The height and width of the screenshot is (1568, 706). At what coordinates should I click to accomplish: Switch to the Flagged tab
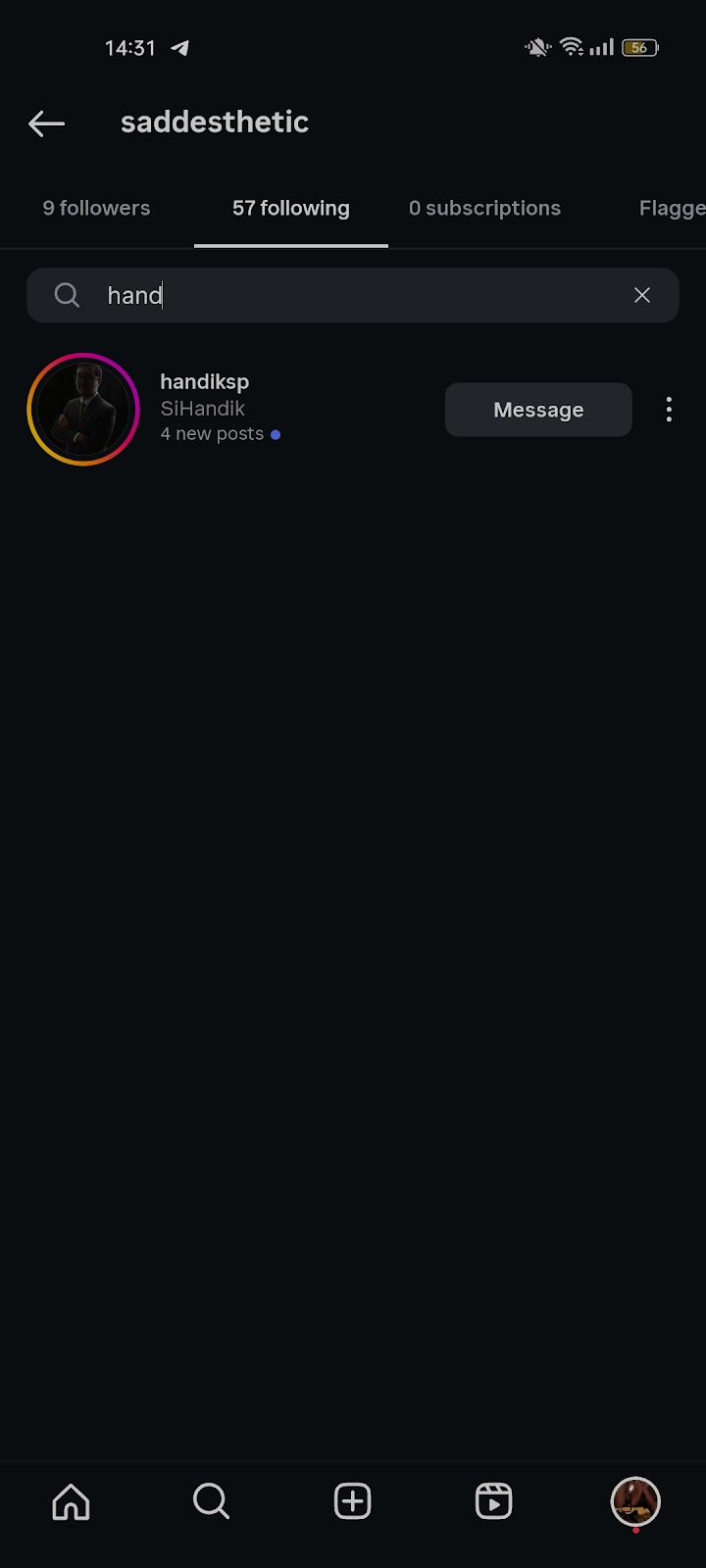pyautogui.click(x=671, y=208)
